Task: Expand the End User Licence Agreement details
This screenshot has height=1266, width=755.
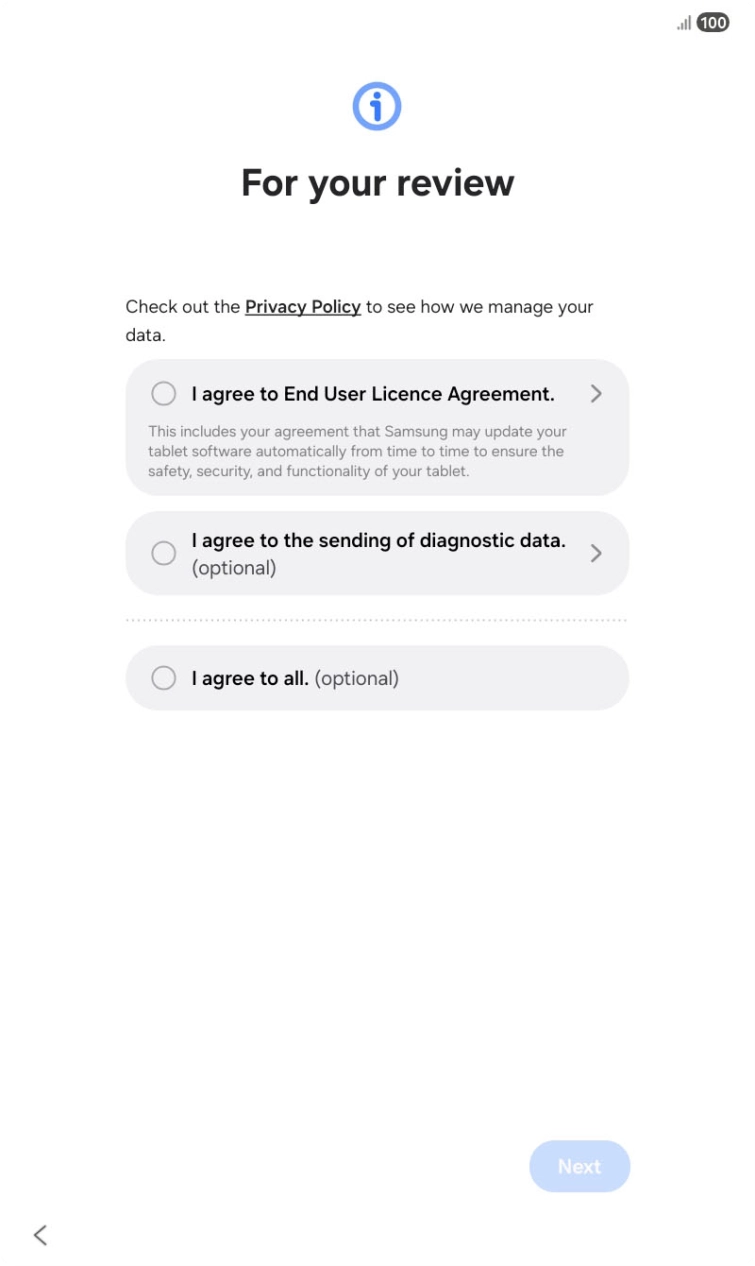Action: click(x=596, y=393)
